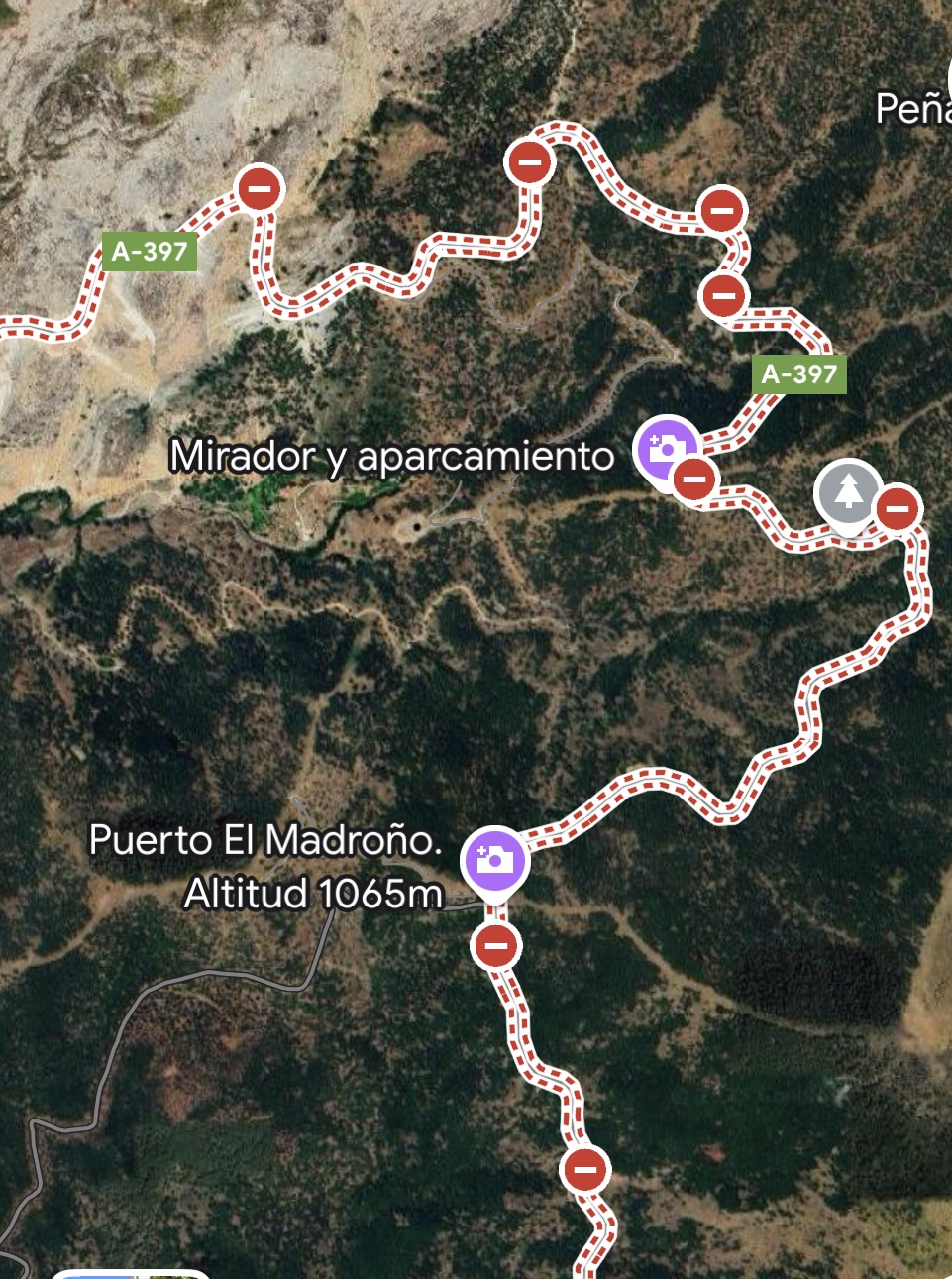
Task: Open the Mirador y aparcamiento photo spot marker
Action: click(667, 447)
